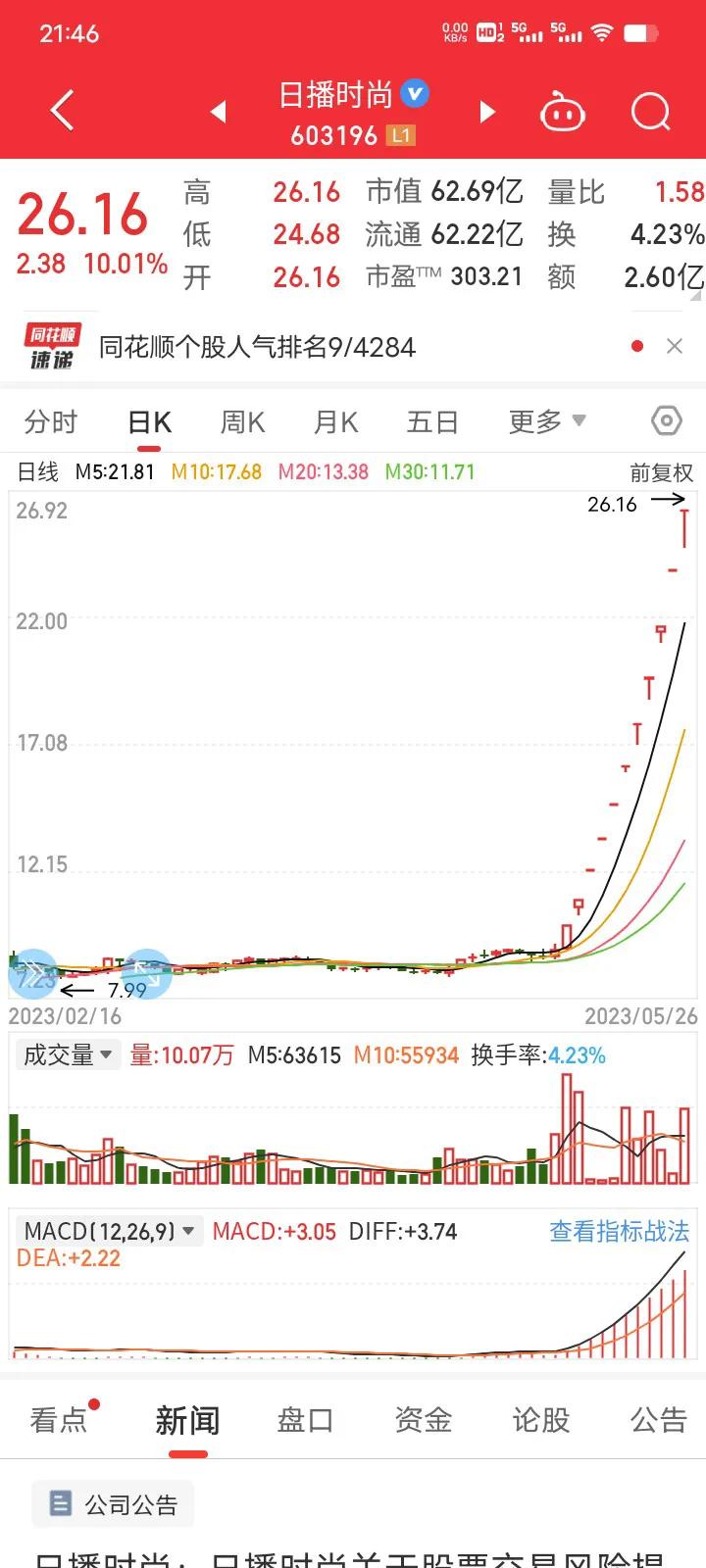
Task: Open the stock search magnifier
Action: pos(650,111)
